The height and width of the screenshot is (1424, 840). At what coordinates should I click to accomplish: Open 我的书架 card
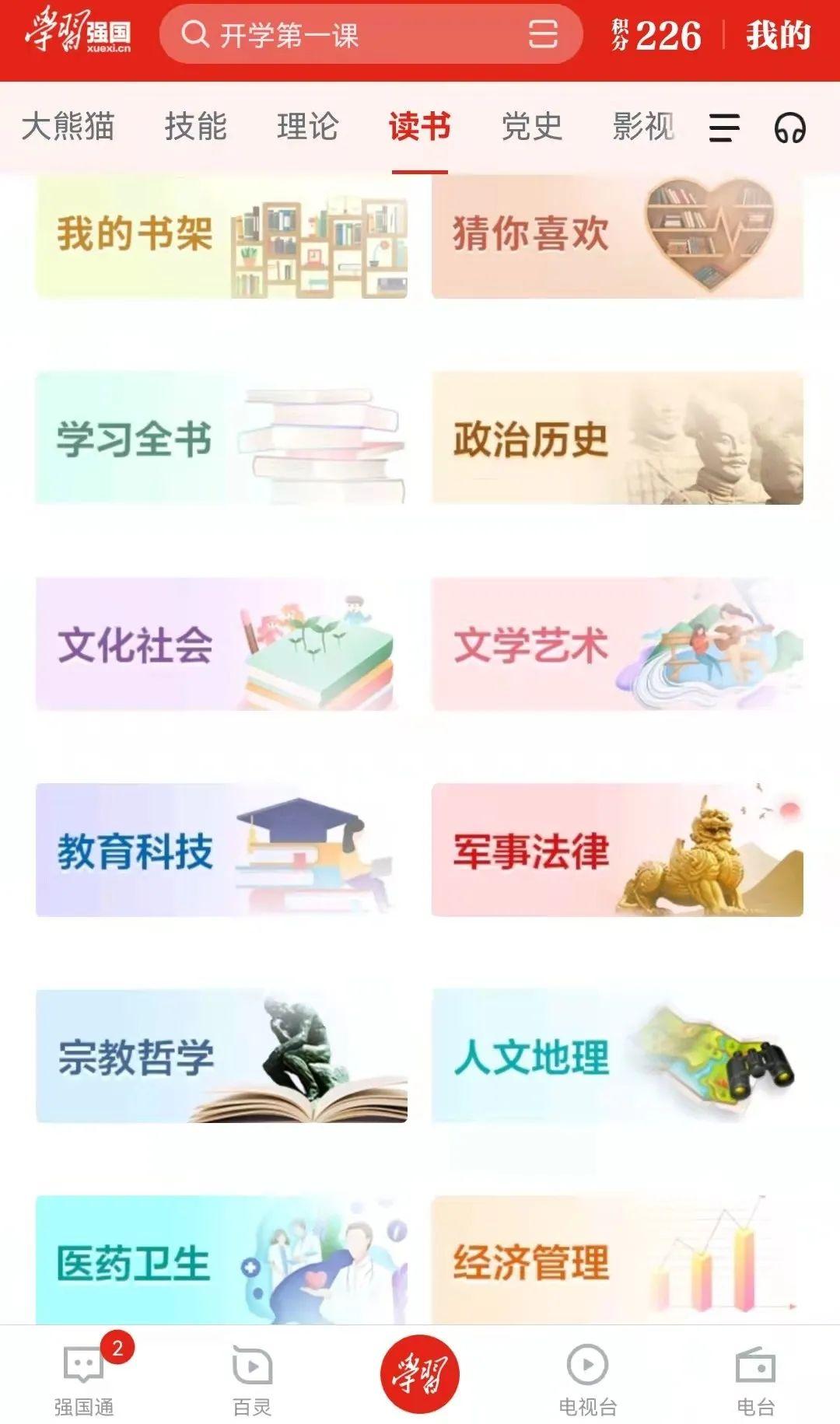[222, 236]
